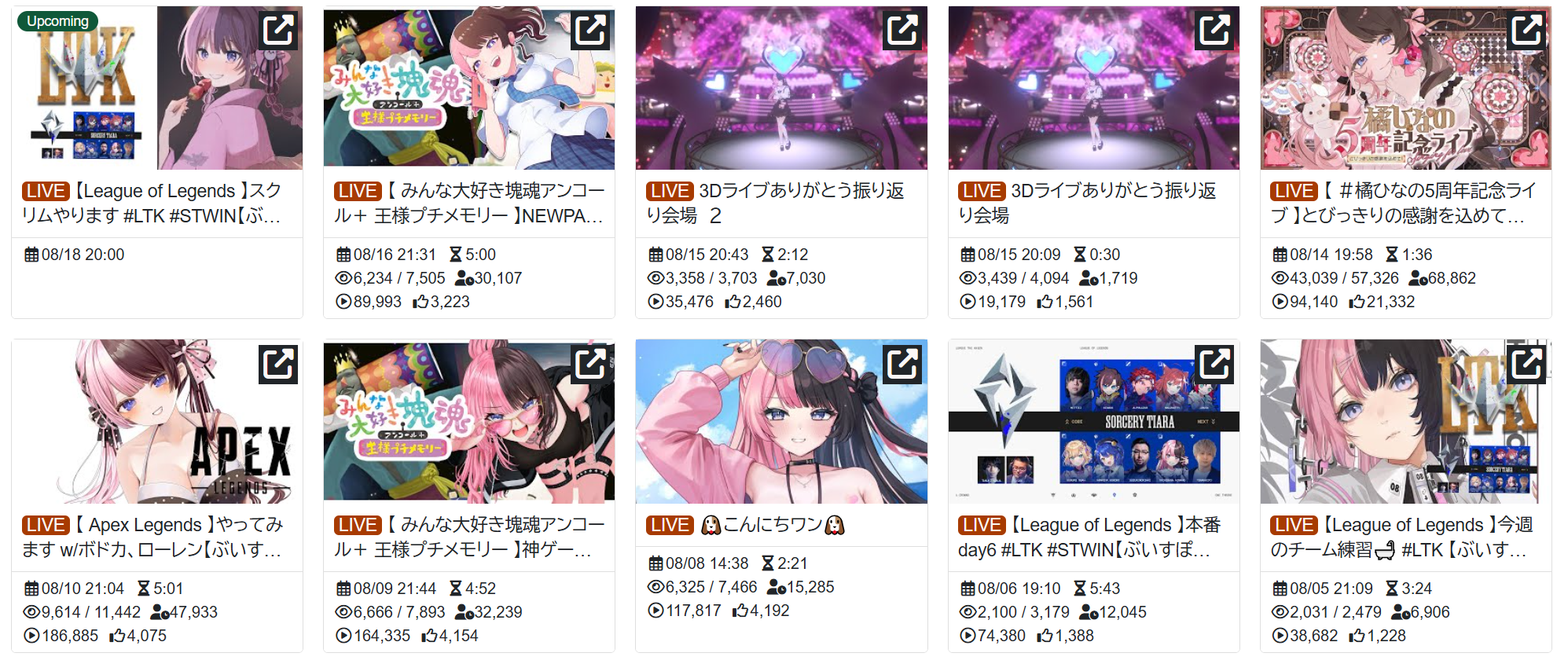
Task: Open external link for the こんにちワン stream
Action: click(902, 365)
